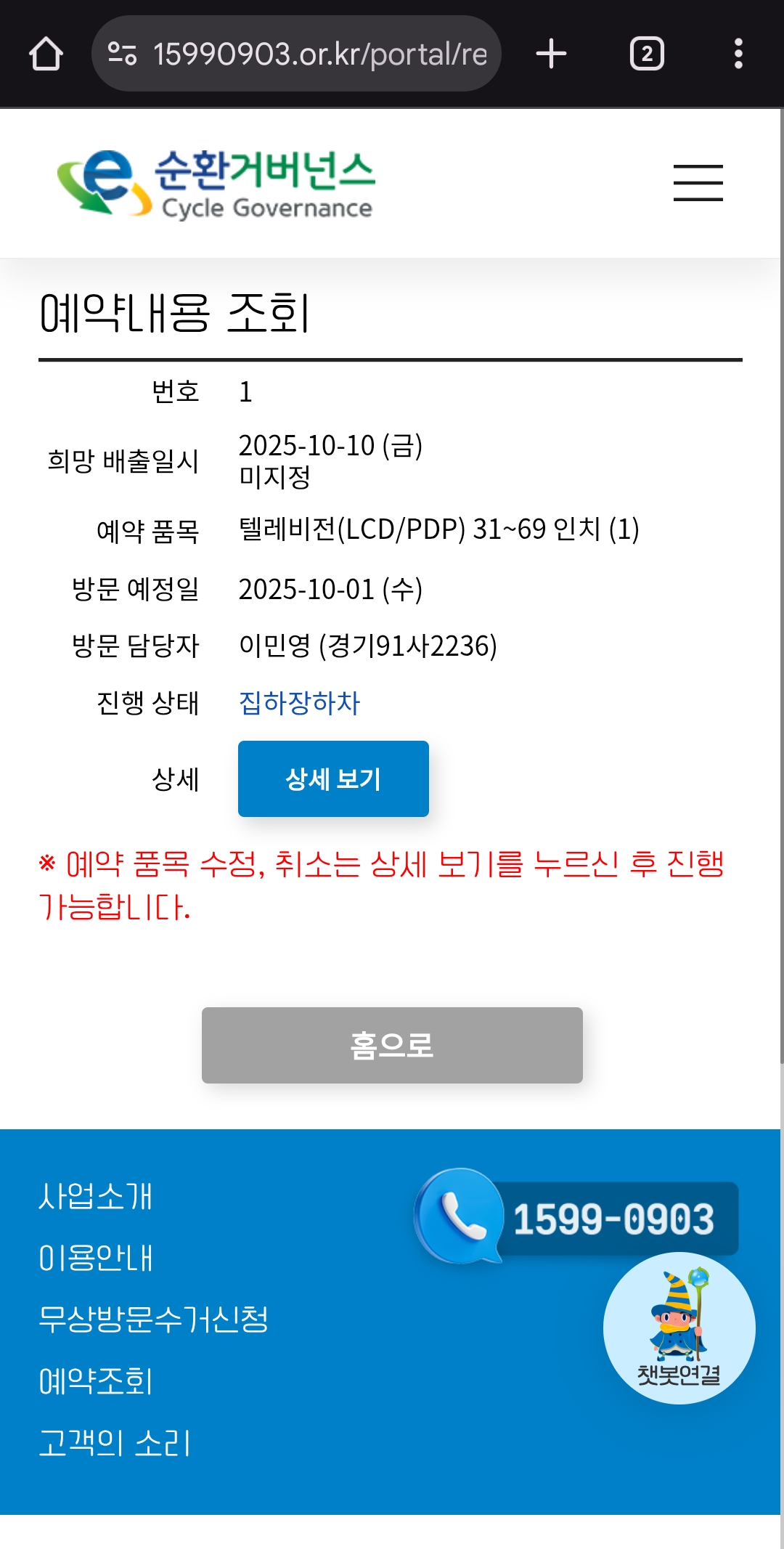784x1549 pixels.
Task: Open the 사업소개 footer link
Action: 96,1196
